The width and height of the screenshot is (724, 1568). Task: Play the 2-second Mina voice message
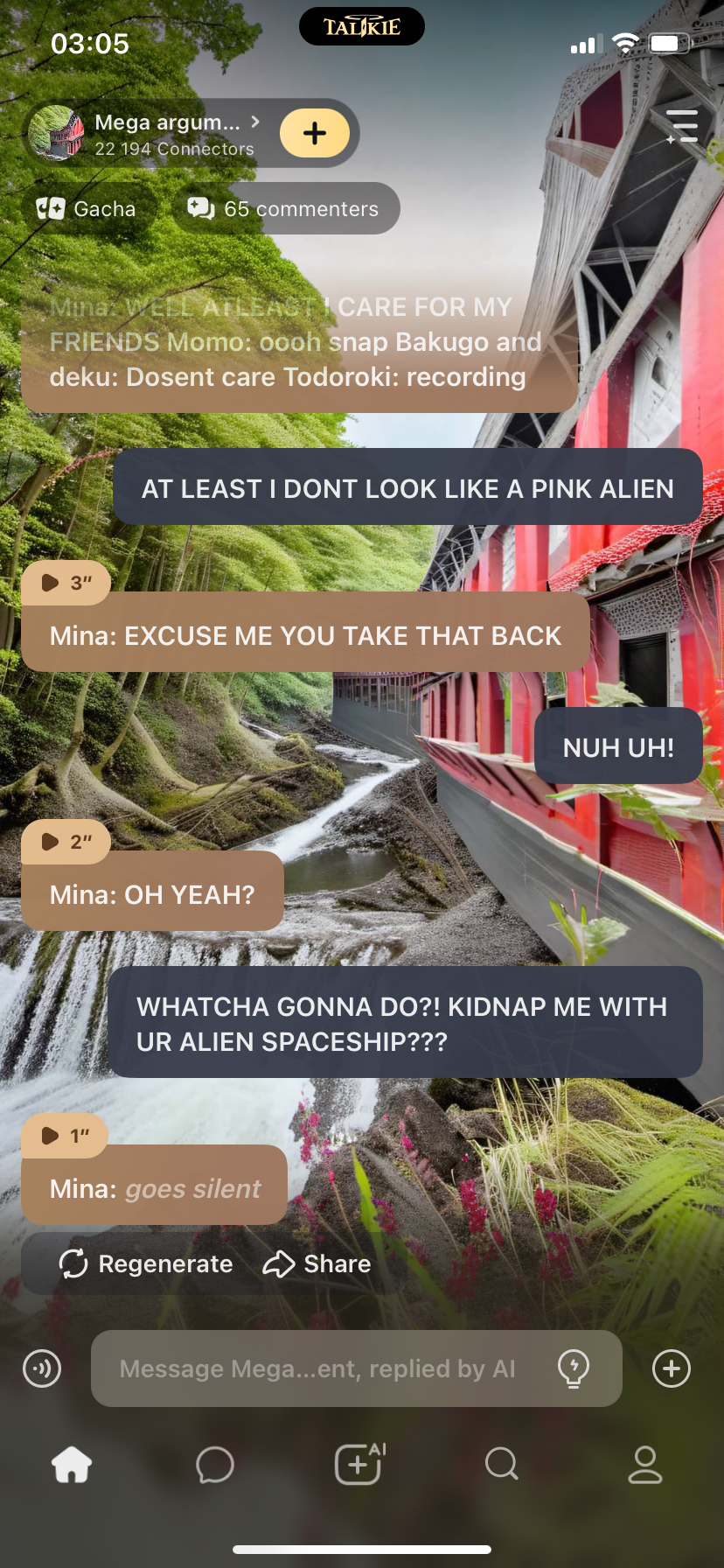coord(66,842)
